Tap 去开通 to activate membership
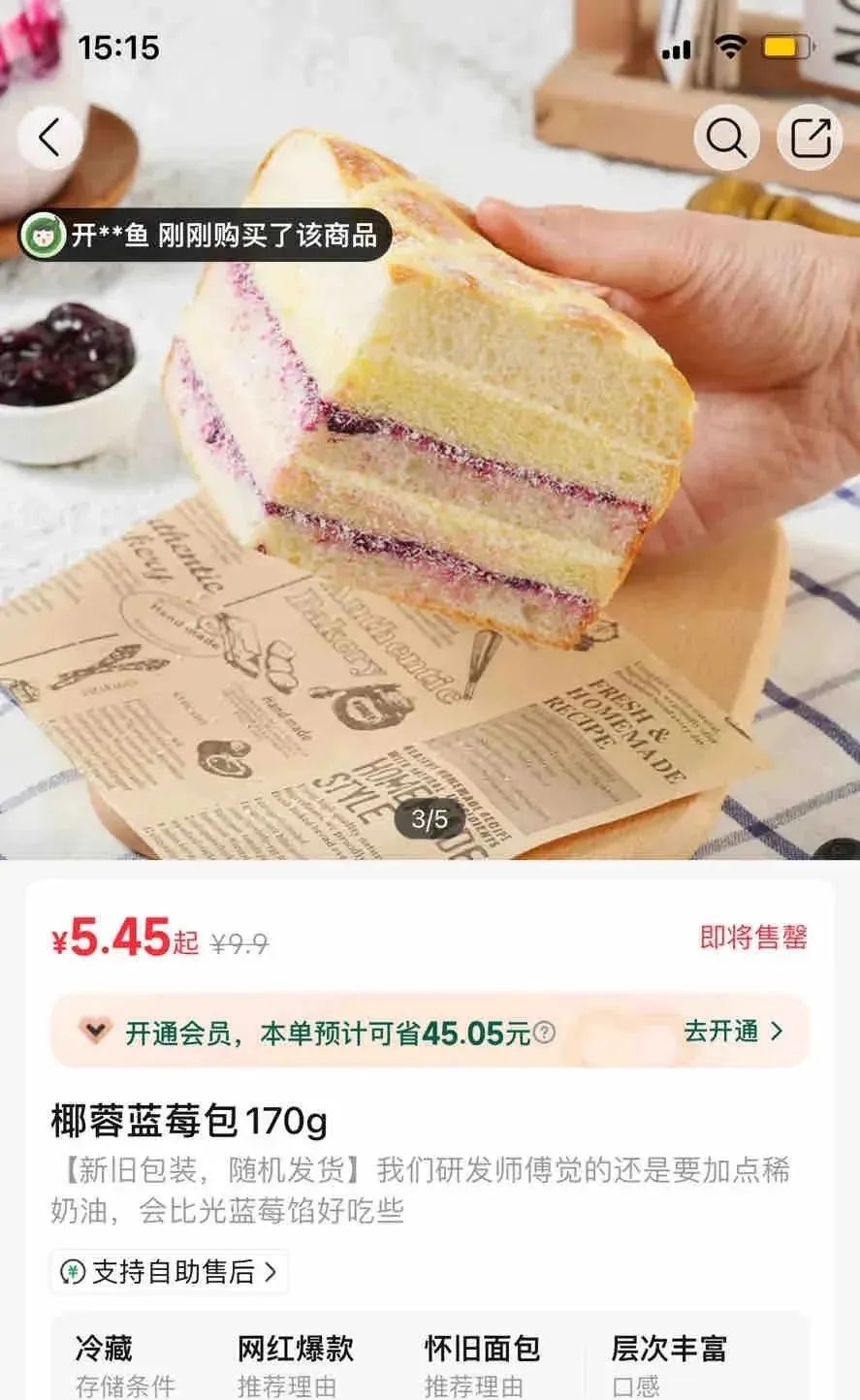Screen dimensions: 860x1400 733,1032
